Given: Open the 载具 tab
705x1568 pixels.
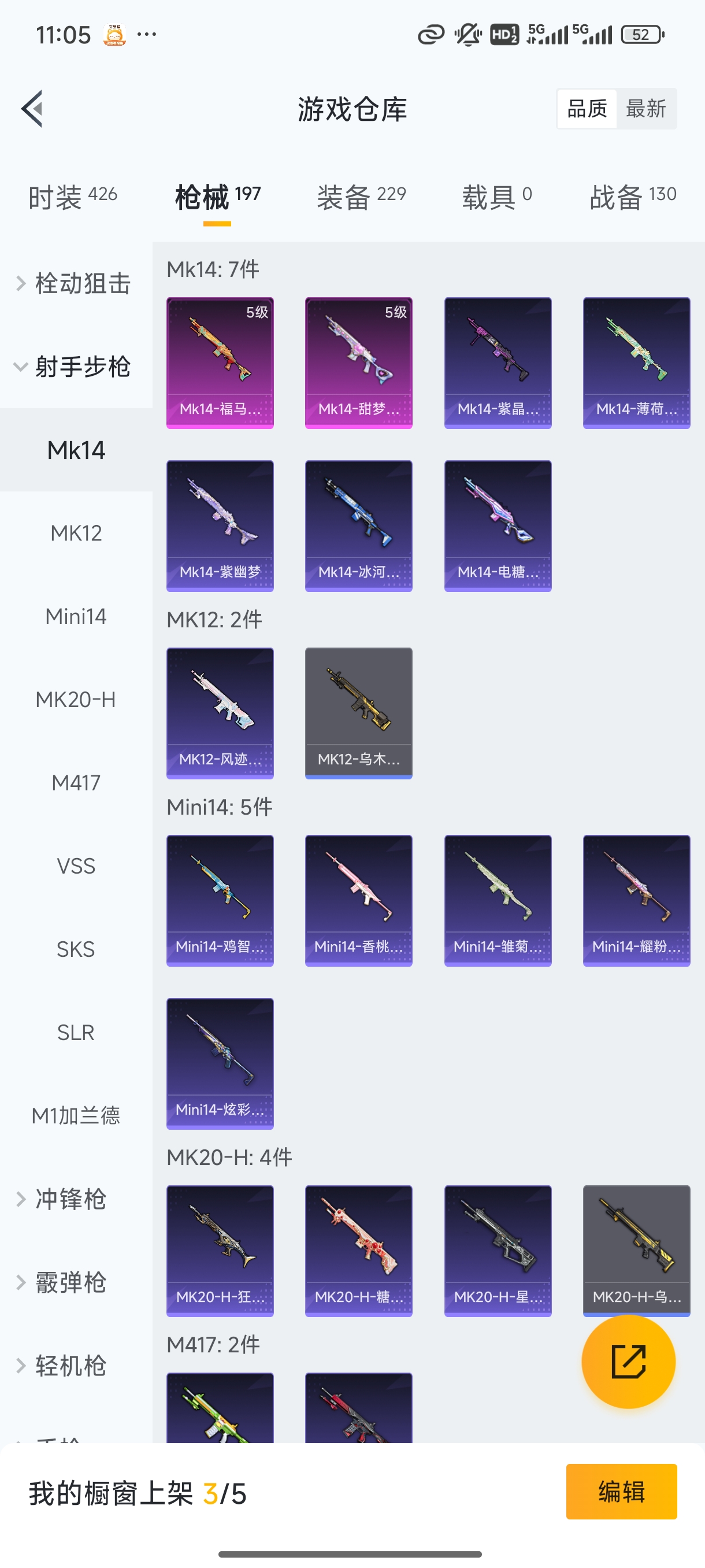Looking at the screenshot, I should [496, 197].
